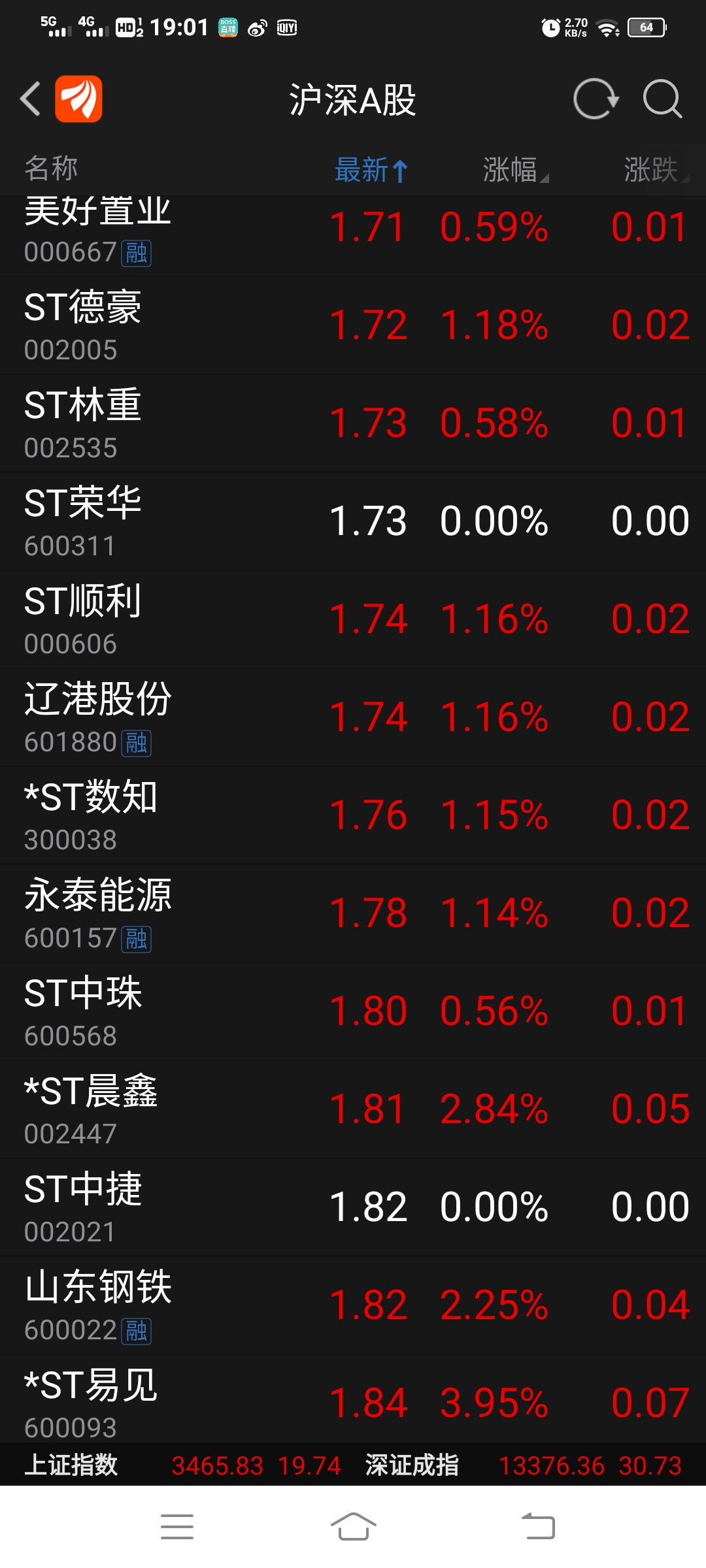Sort by 最新 price column
Image resolution: width=706 pixels, height=1568 pixels.
coord(371,170)
